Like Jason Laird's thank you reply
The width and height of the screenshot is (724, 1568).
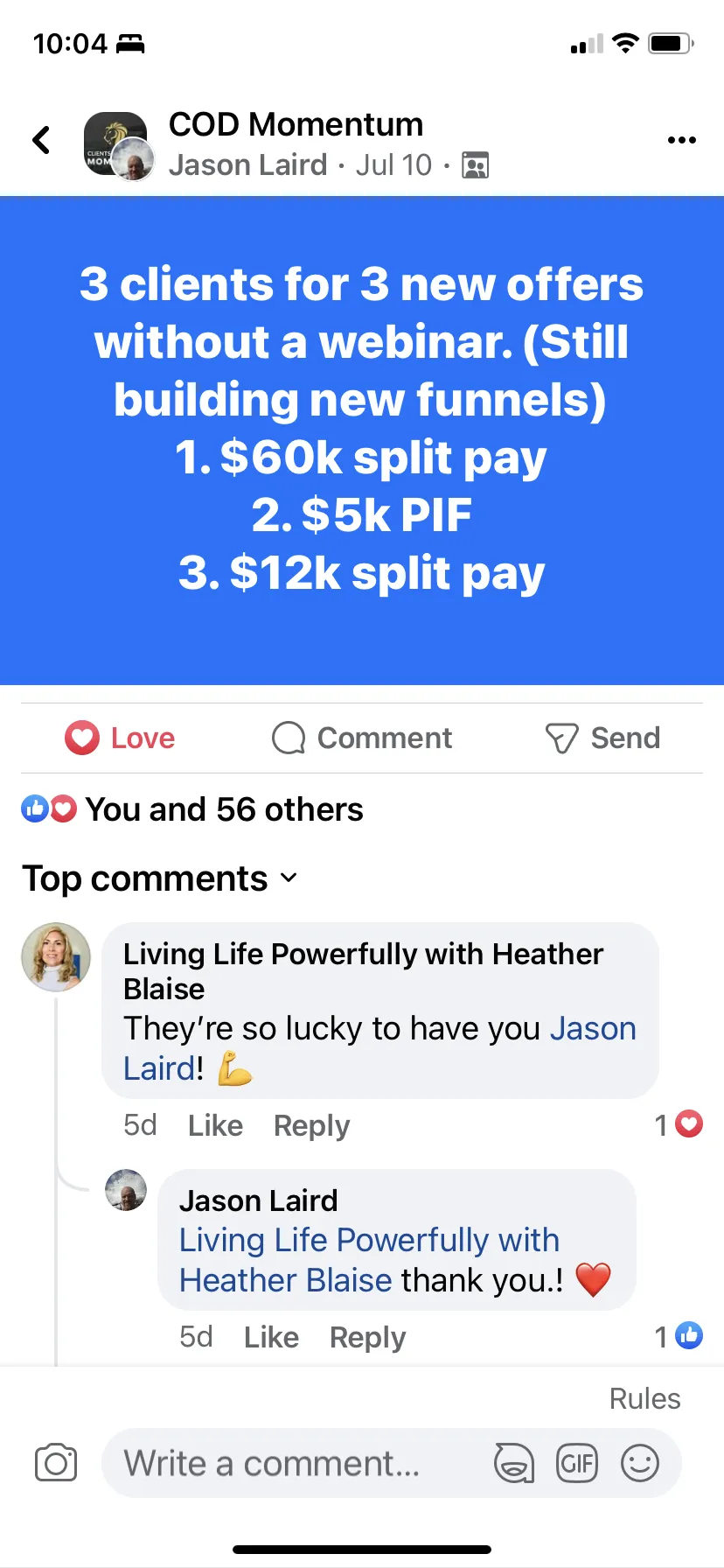(271, 1337)
